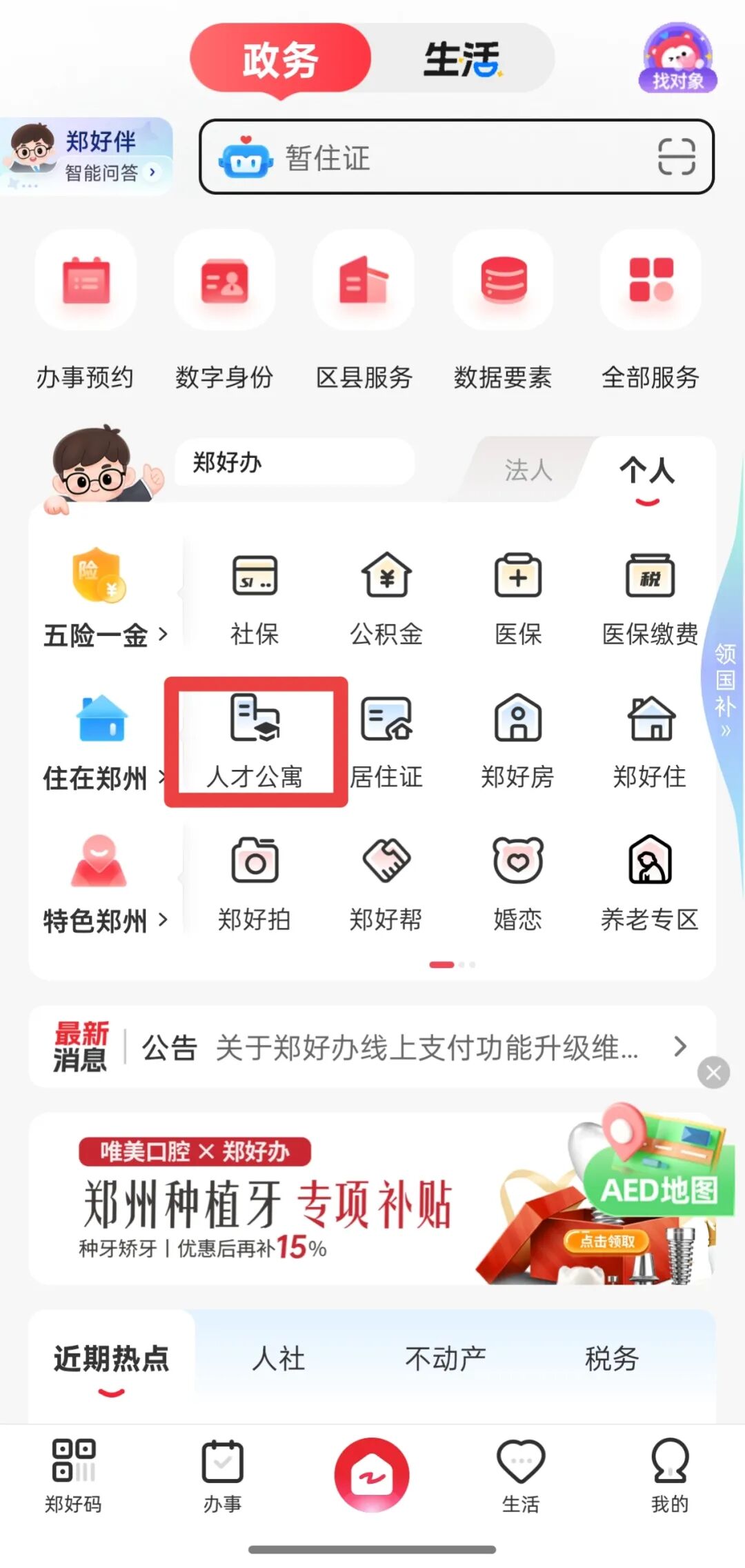The image size is (745, 1568).
Task: Switch to the 生活 top tab
Action: click(x=461, y=59)
